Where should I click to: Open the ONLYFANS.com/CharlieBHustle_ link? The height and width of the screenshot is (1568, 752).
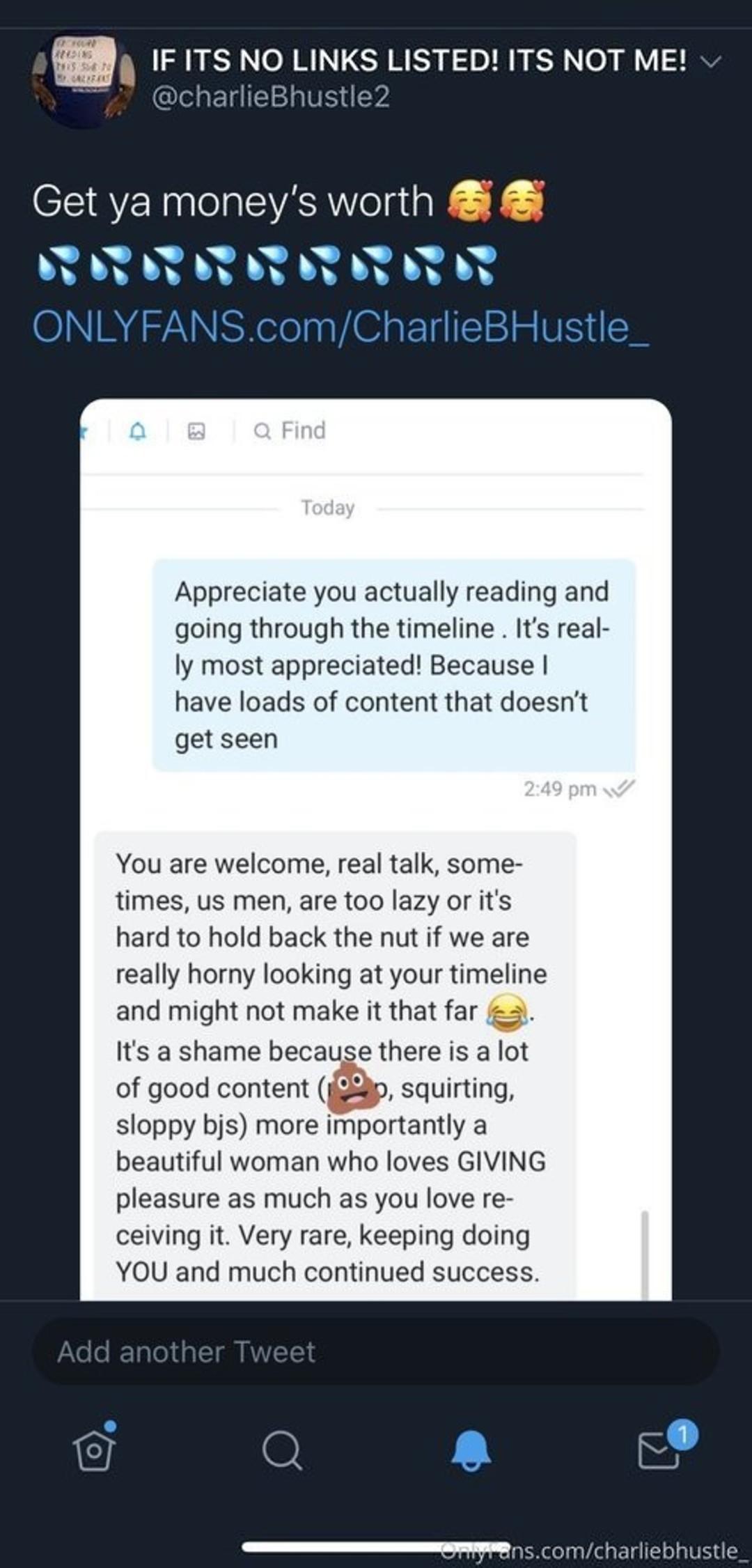coord(340,327)
